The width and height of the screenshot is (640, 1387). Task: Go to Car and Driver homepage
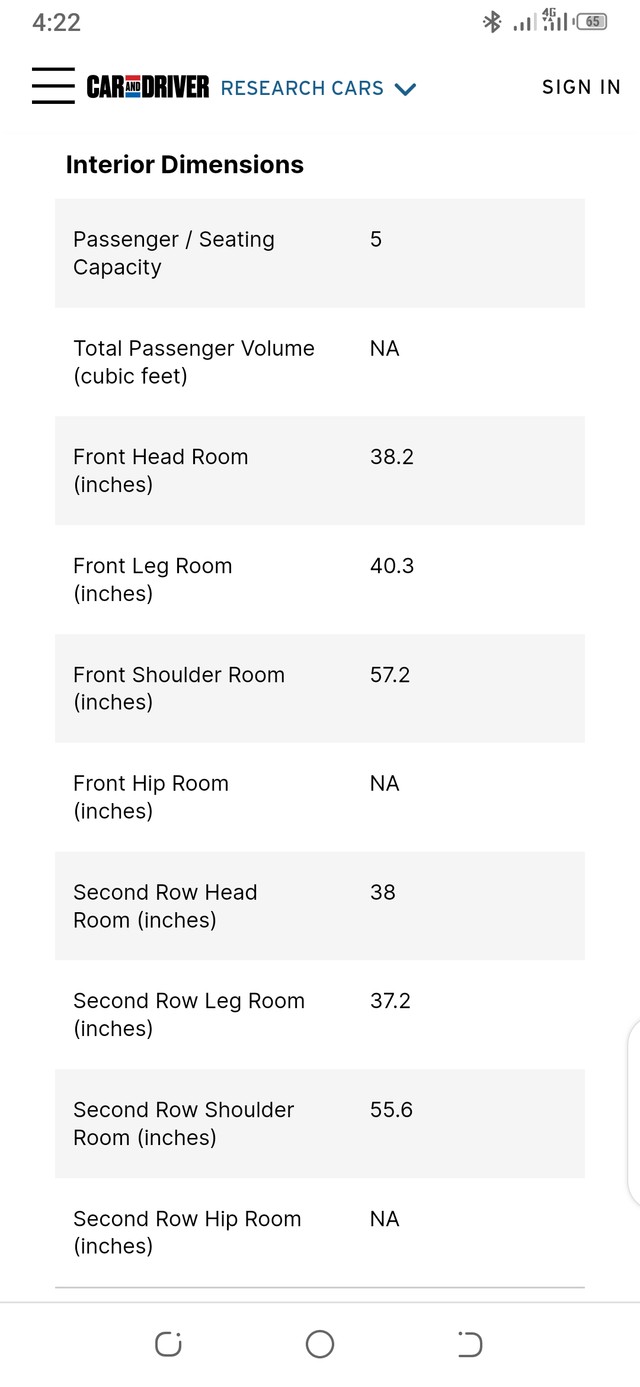[x=148, y=88]
